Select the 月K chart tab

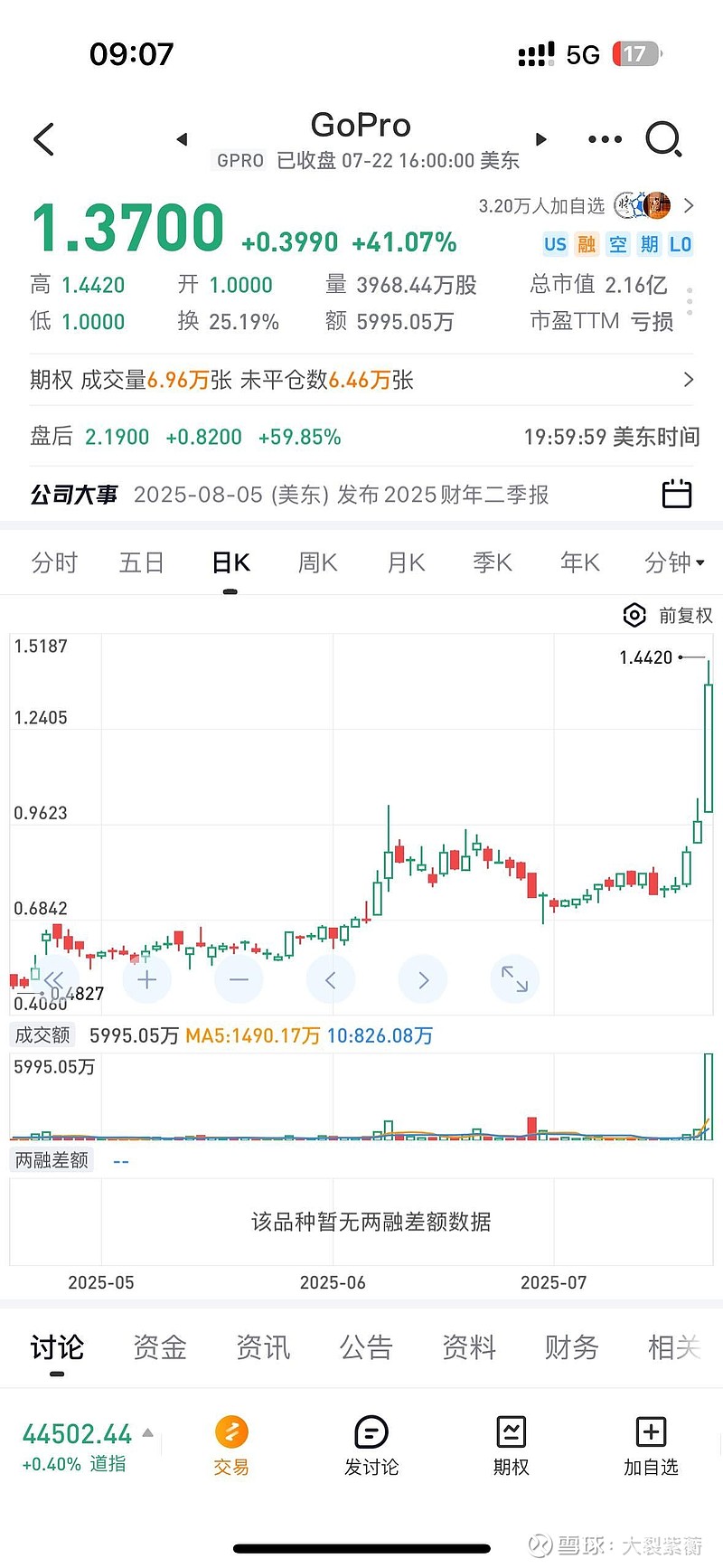tap(406, 562)
